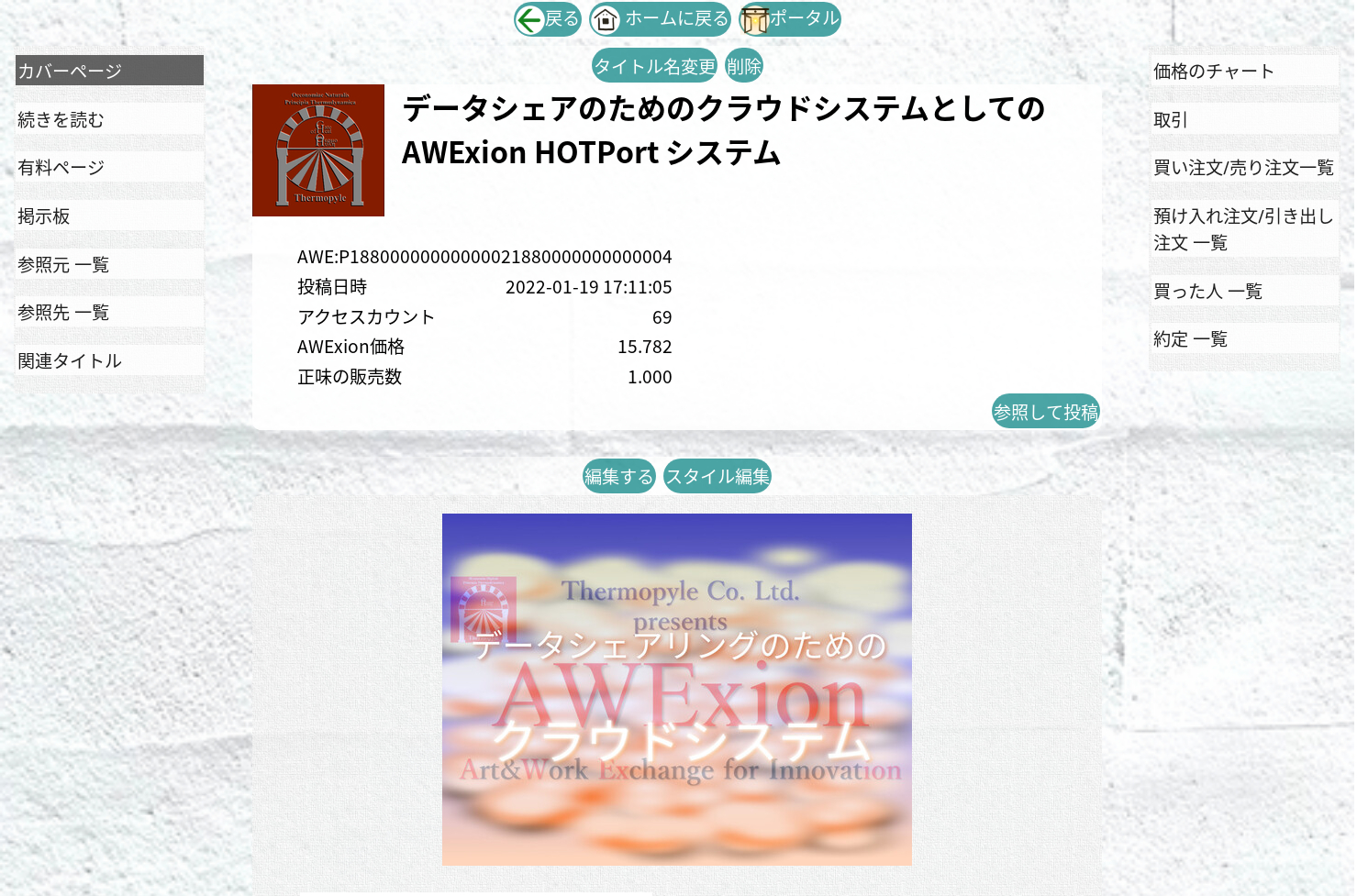
Task: Open 預け入れ注文/引き出し注文 一覧
Action: 1244,229
